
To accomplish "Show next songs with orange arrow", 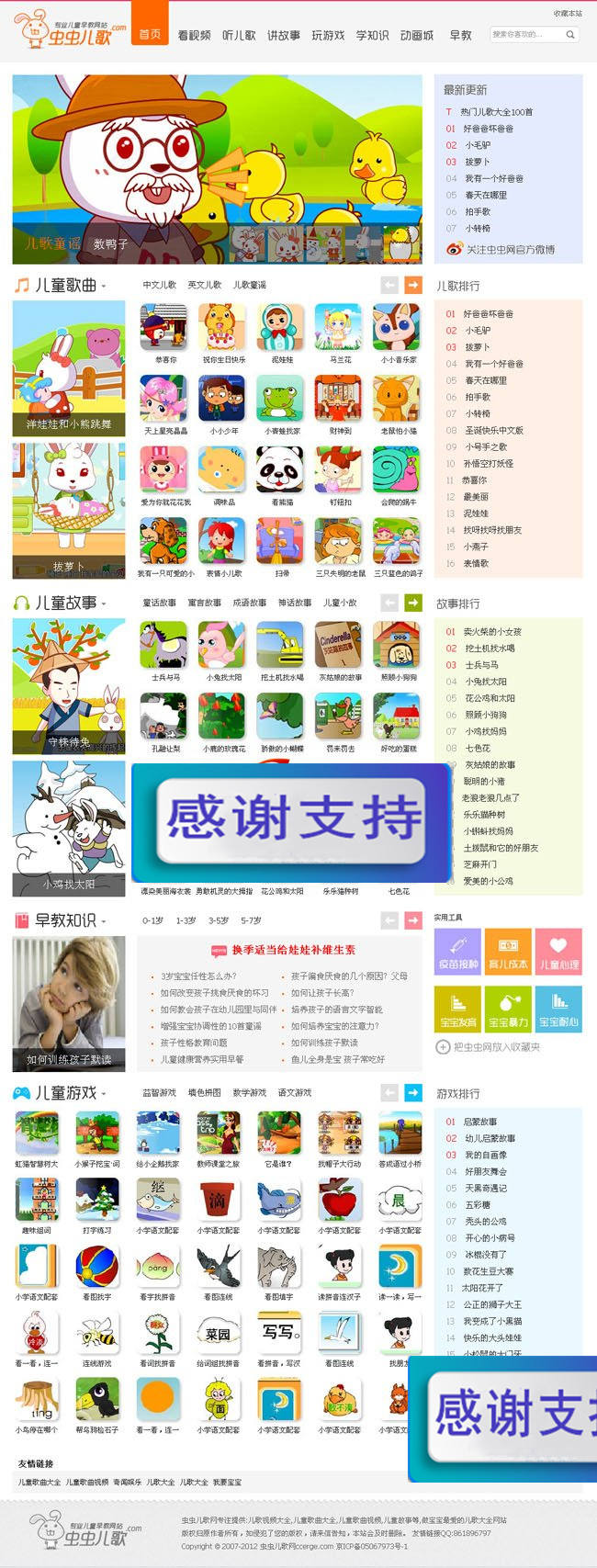I will pyautogui.click(x=413, y=285).
